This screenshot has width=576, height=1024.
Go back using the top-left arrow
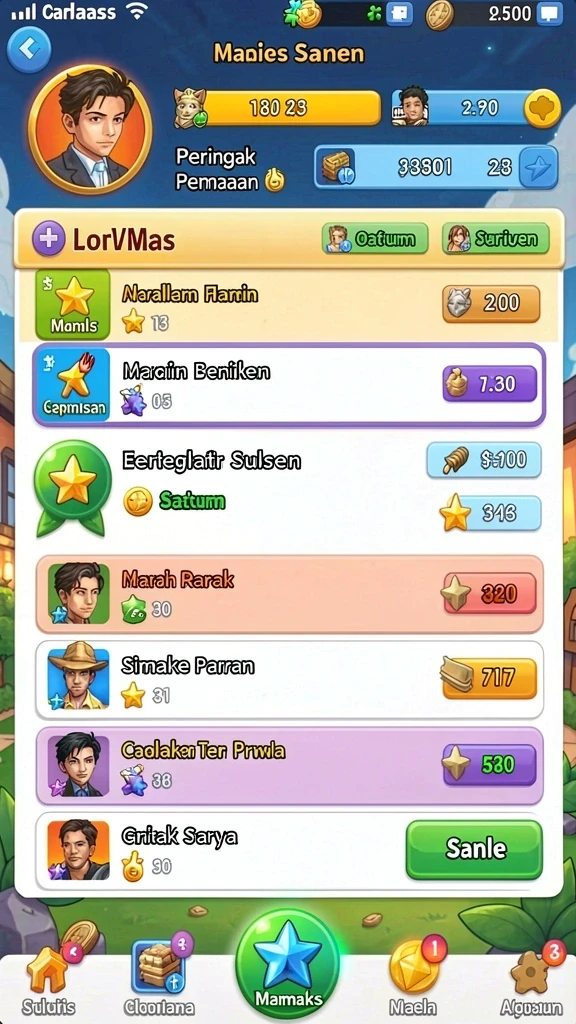pos(29,48)
